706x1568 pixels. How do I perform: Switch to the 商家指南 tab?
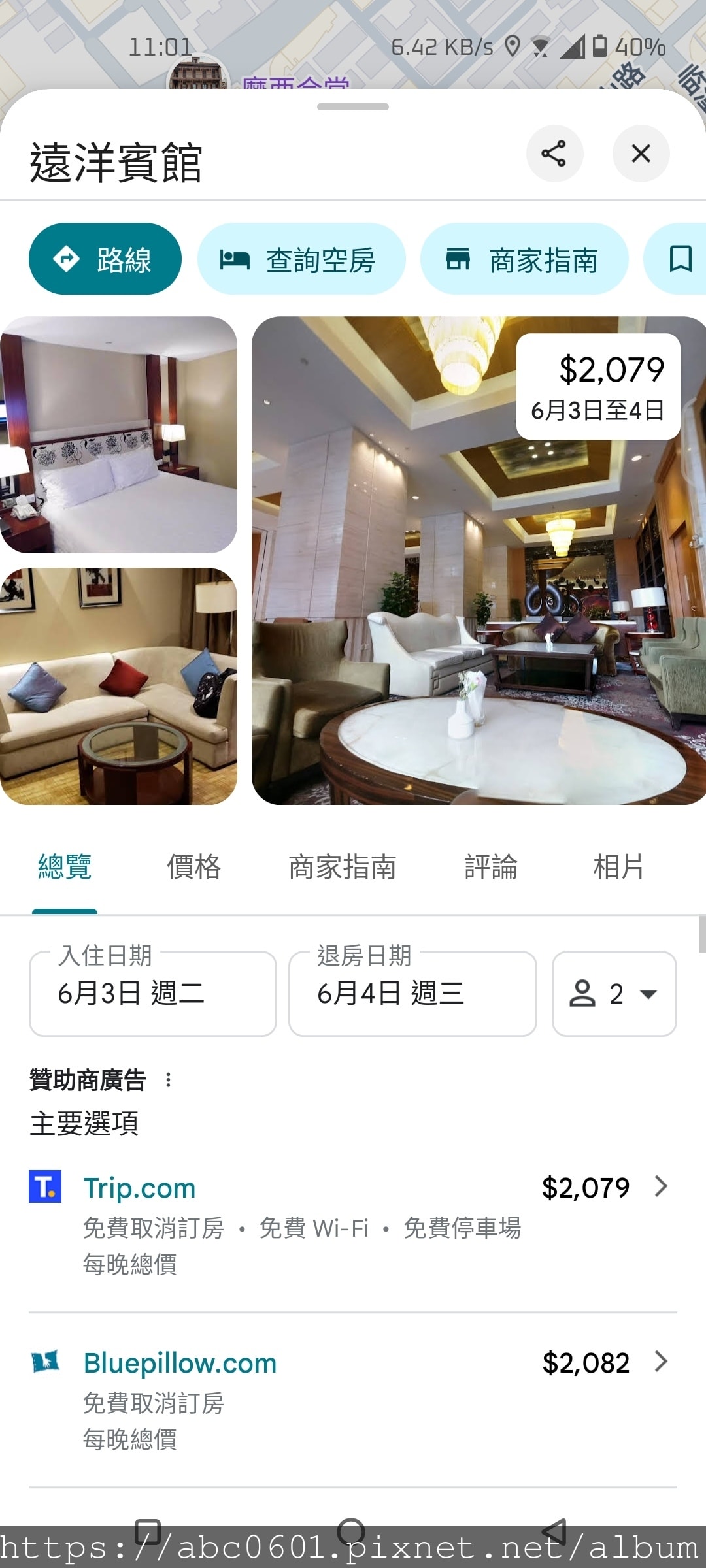pos(343,868)
